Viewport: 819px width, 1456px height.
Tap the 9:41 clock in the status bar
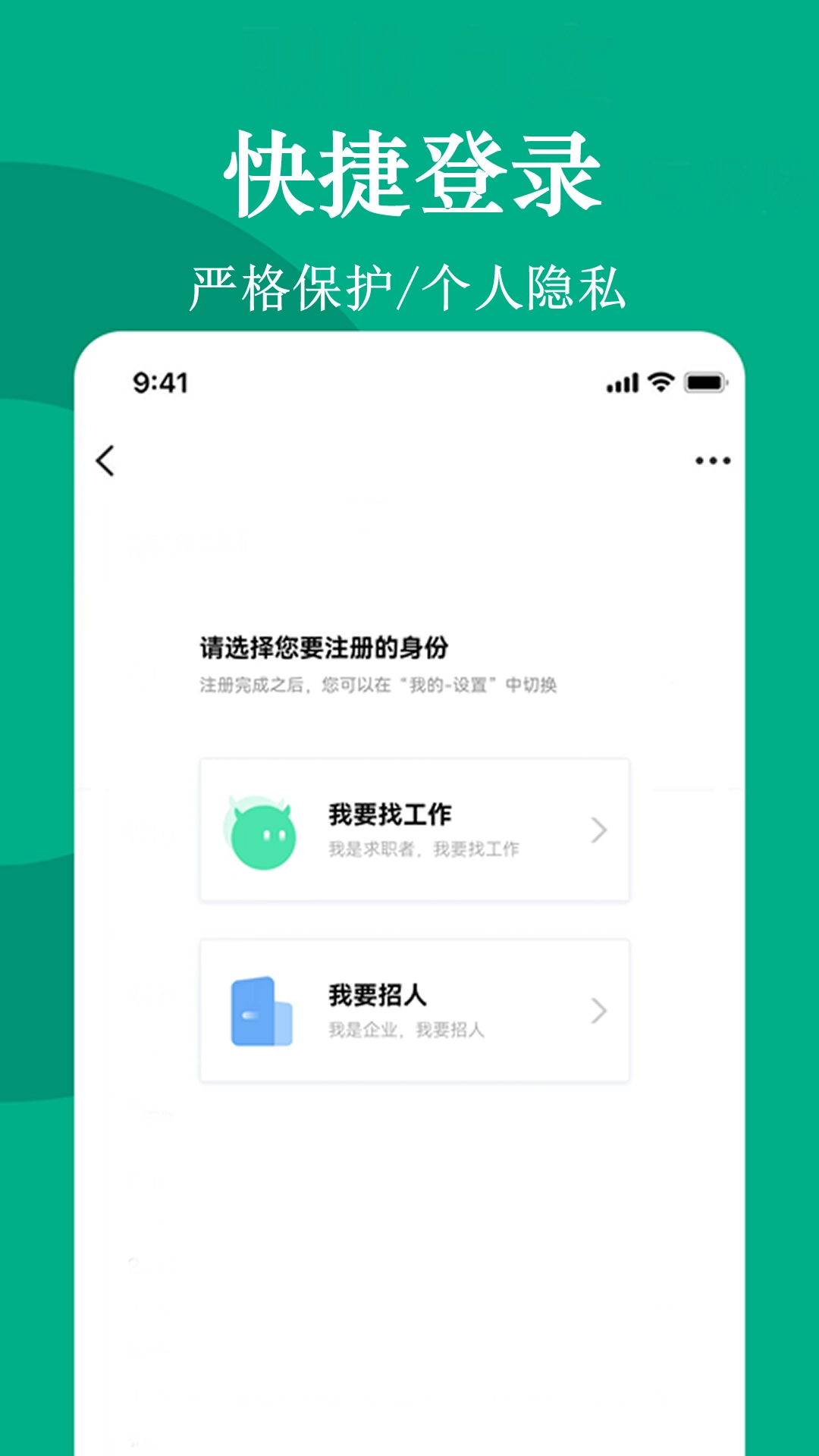pos(161,384)
